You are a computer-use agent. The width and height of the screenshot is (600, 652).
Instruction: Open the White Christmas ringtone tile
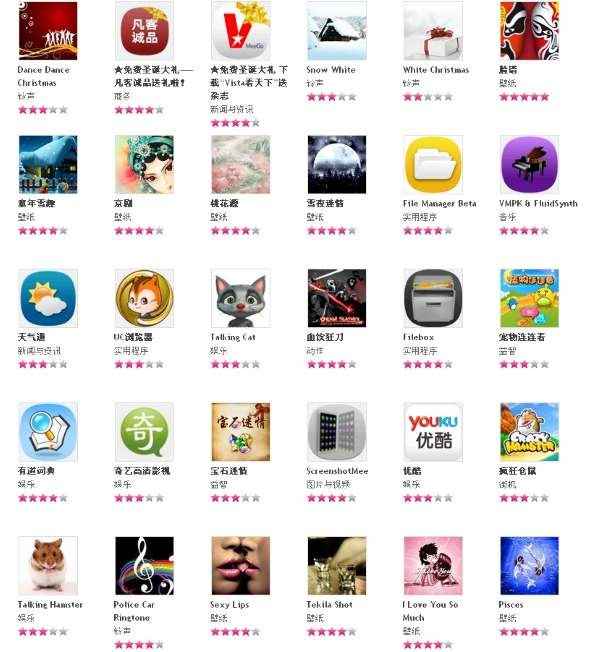[x=433, y=31]
